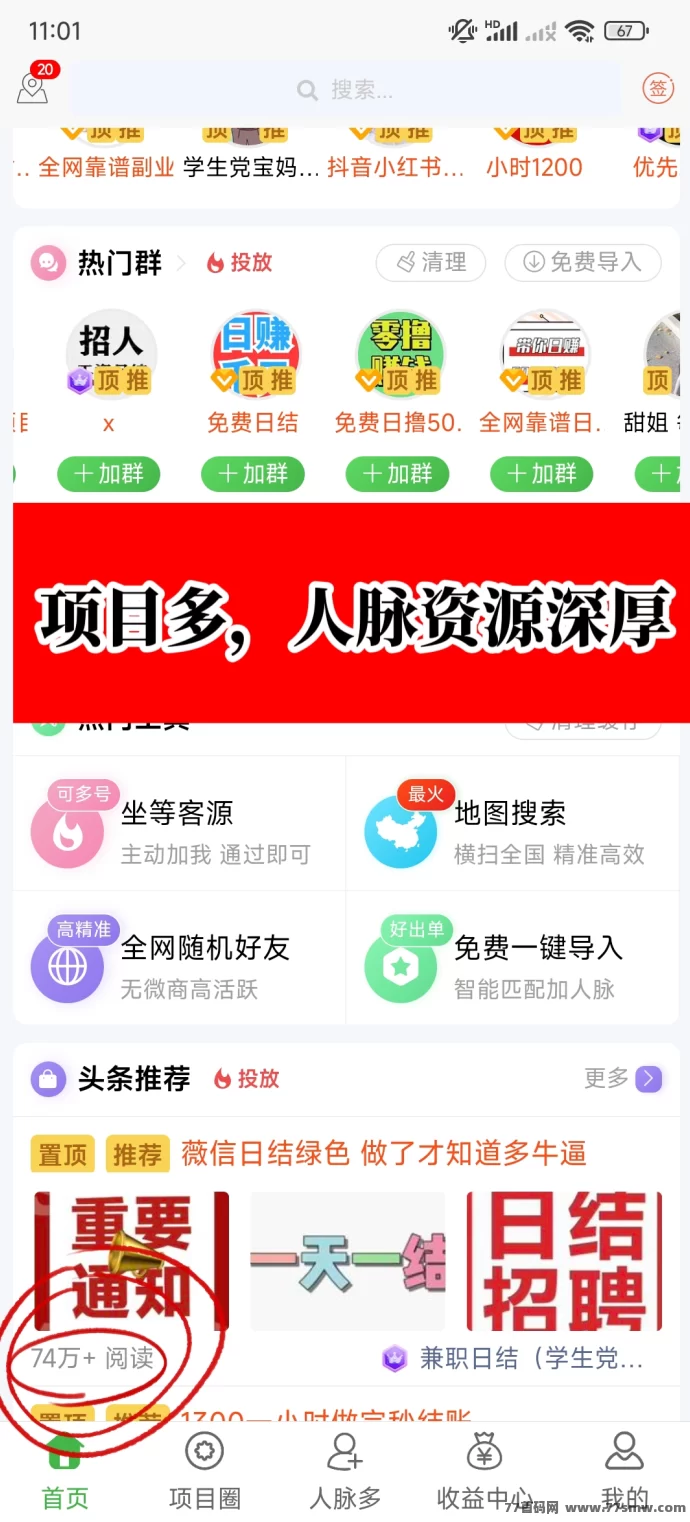Open the pinned 薇信日结绿色 article
Viewport: 690px width, 1522px height.
(x=383, y=1153)
